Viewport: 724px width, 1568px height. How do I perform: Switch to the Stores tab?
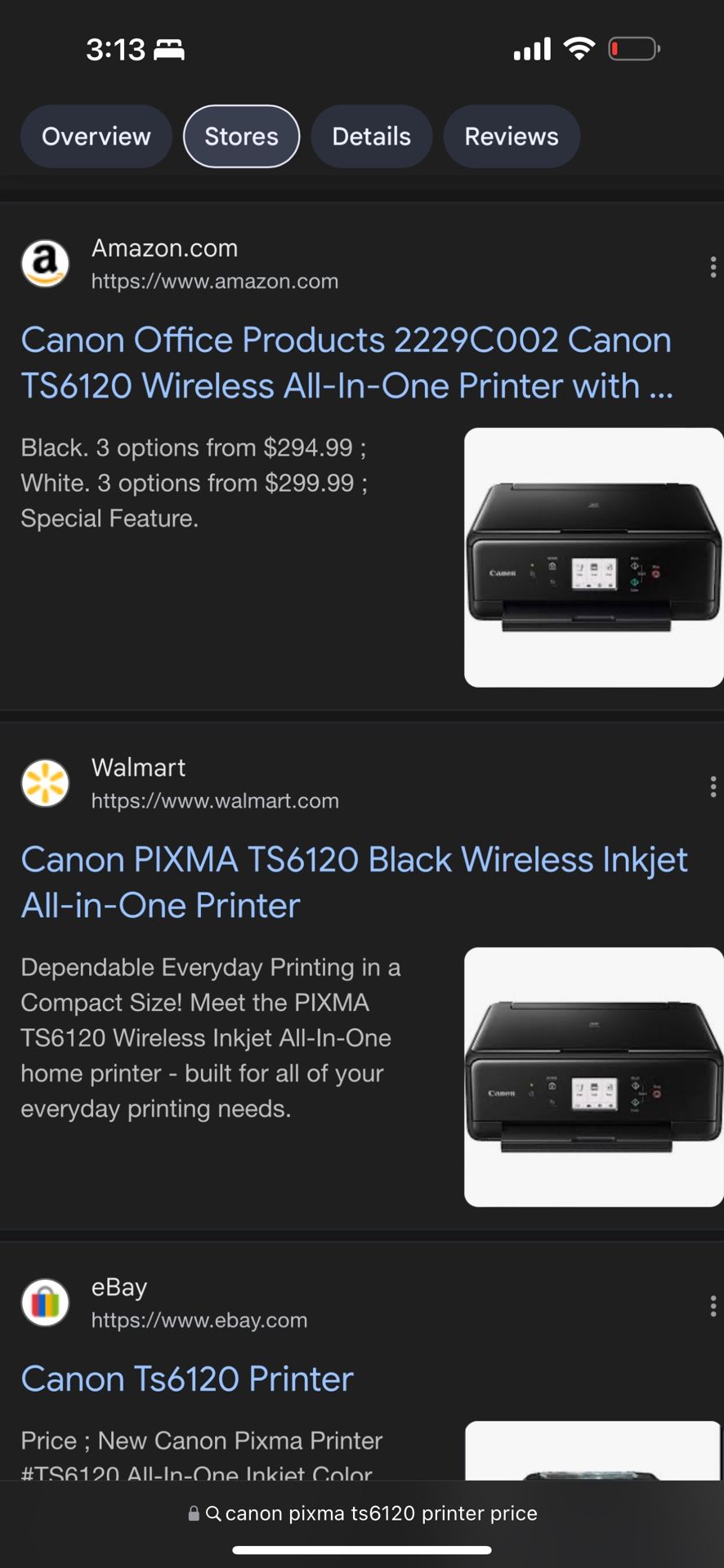tap(241, 136)
